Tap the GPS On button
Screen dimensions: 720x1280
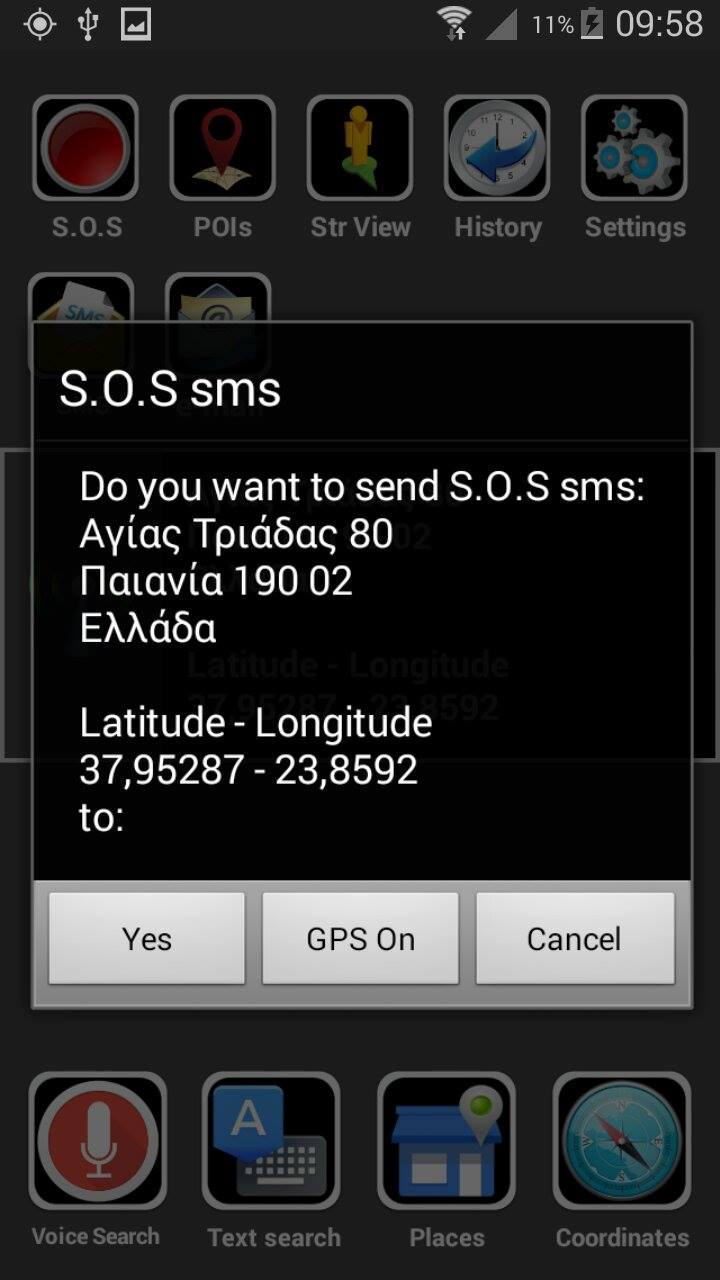pos(360,938)
